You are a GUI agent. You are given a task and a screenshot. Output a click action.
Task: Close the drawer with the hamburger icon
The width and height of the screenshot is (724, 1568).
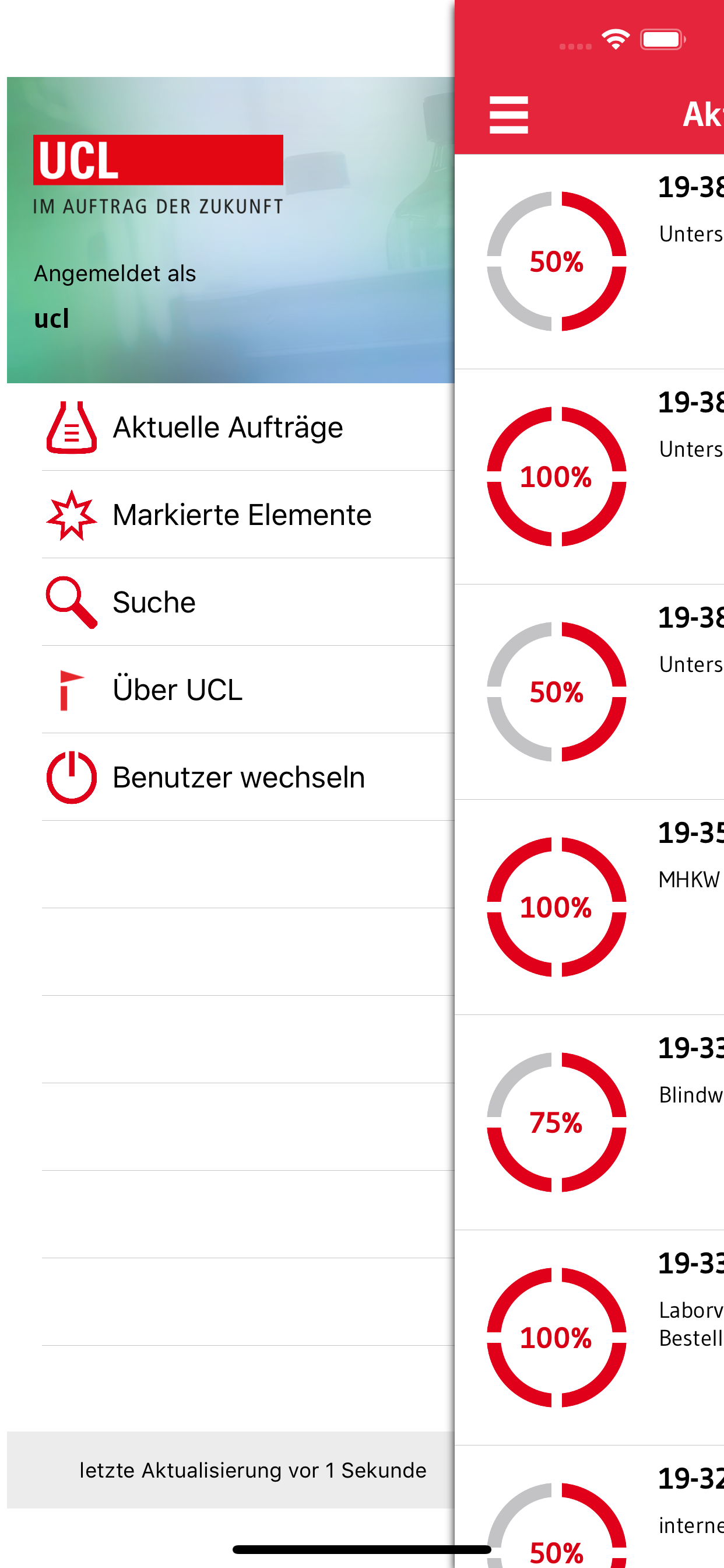(509, 114)
